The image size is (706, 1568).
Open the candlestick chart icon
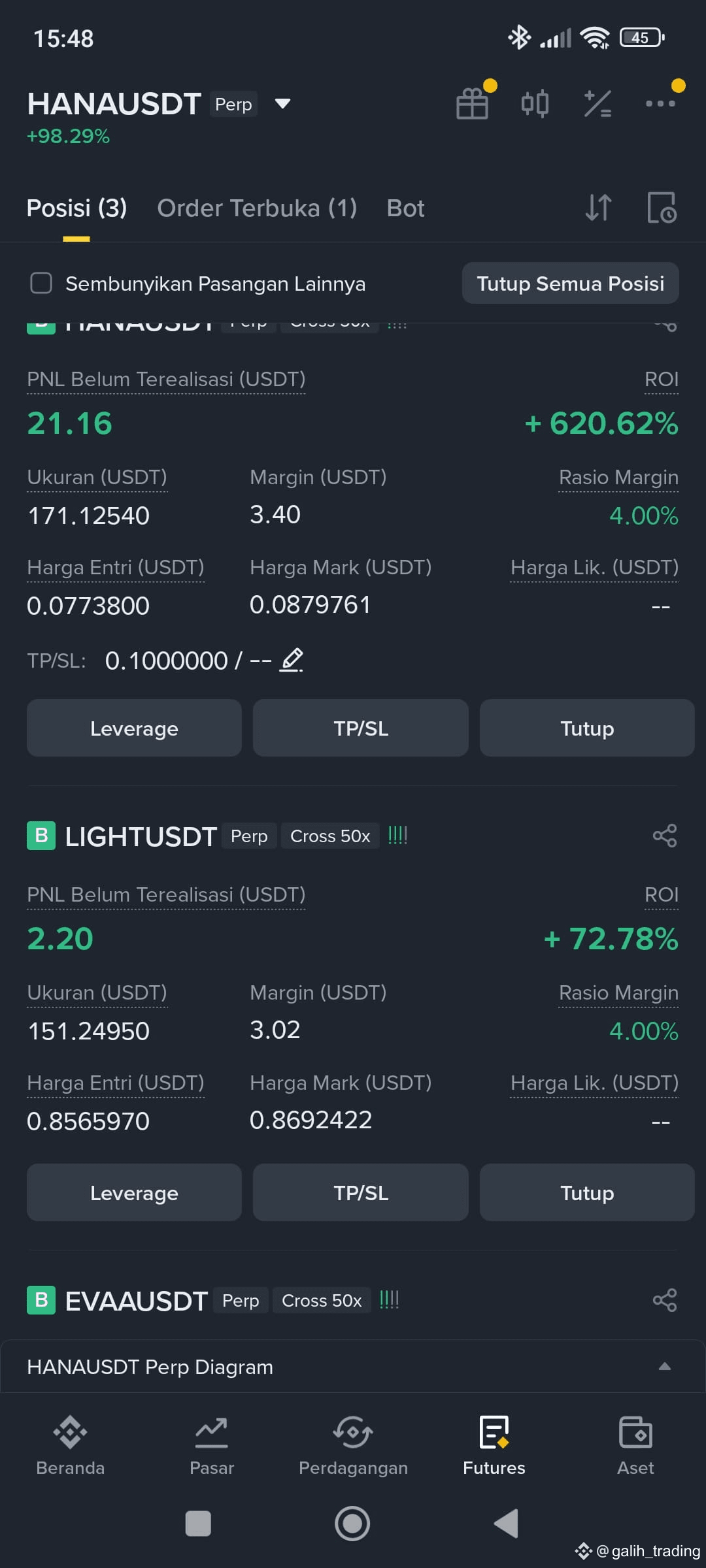pos(535,104)
